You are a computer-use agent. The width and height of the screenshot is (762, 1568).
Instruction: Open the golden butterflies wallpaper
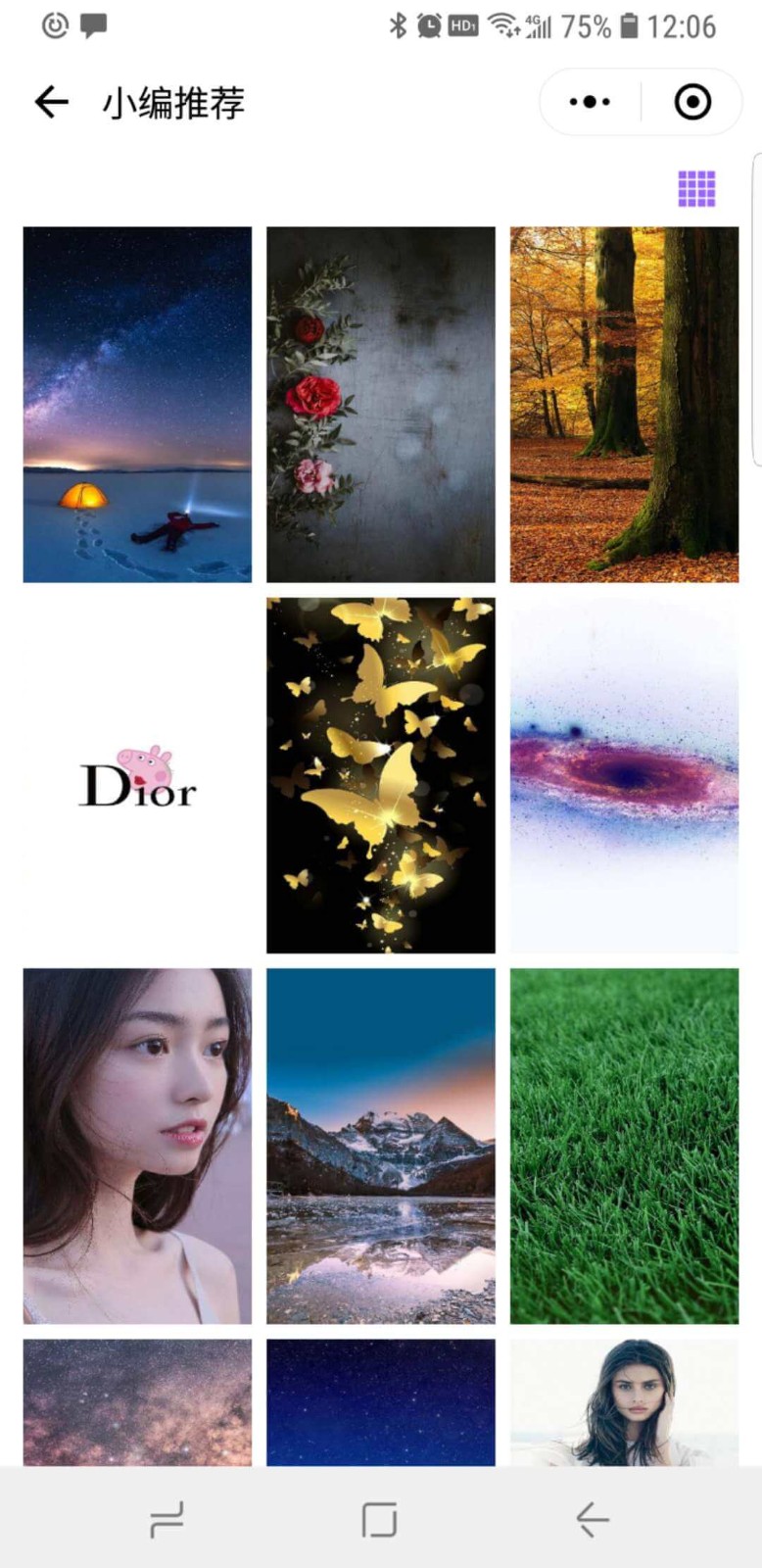[380, 775]
